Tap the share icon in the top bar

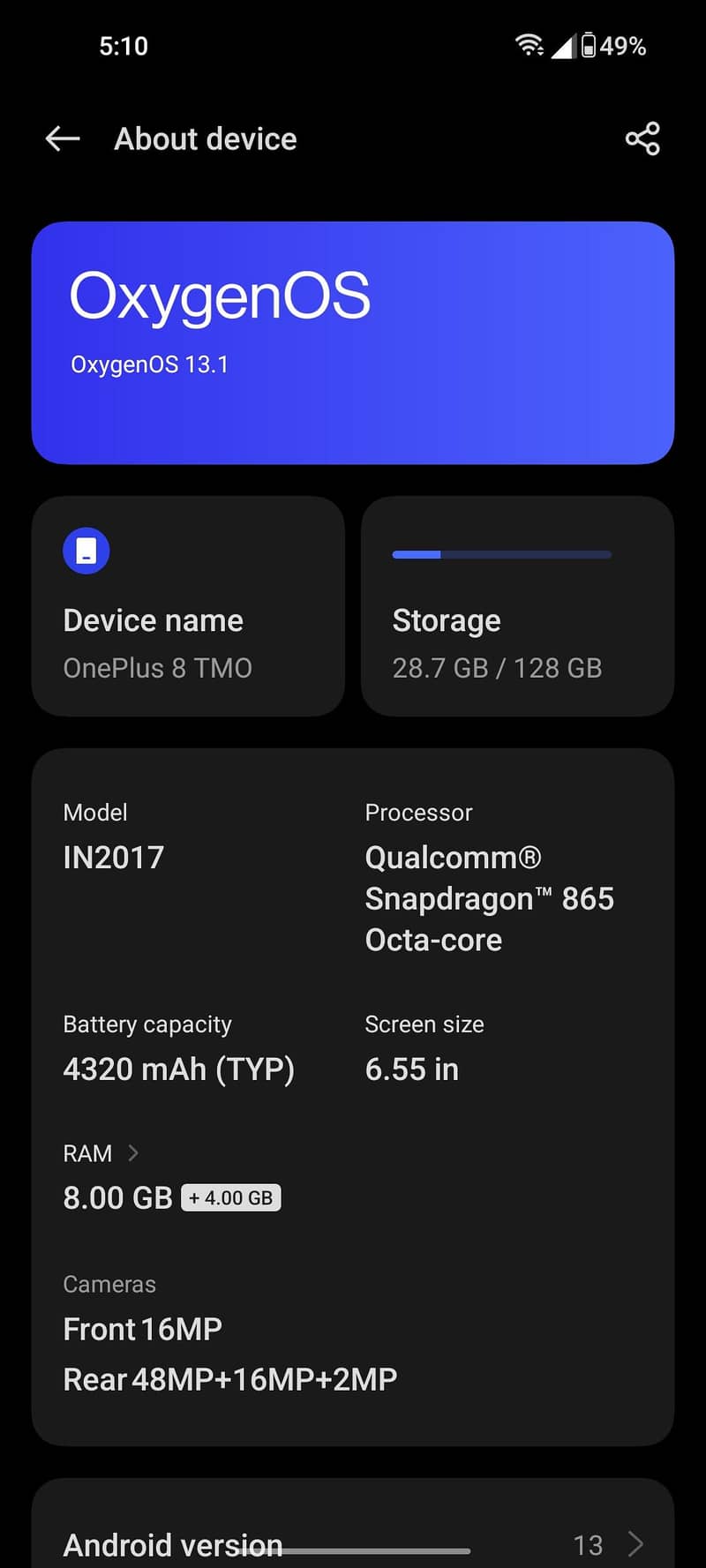click(x=642, y=139)
